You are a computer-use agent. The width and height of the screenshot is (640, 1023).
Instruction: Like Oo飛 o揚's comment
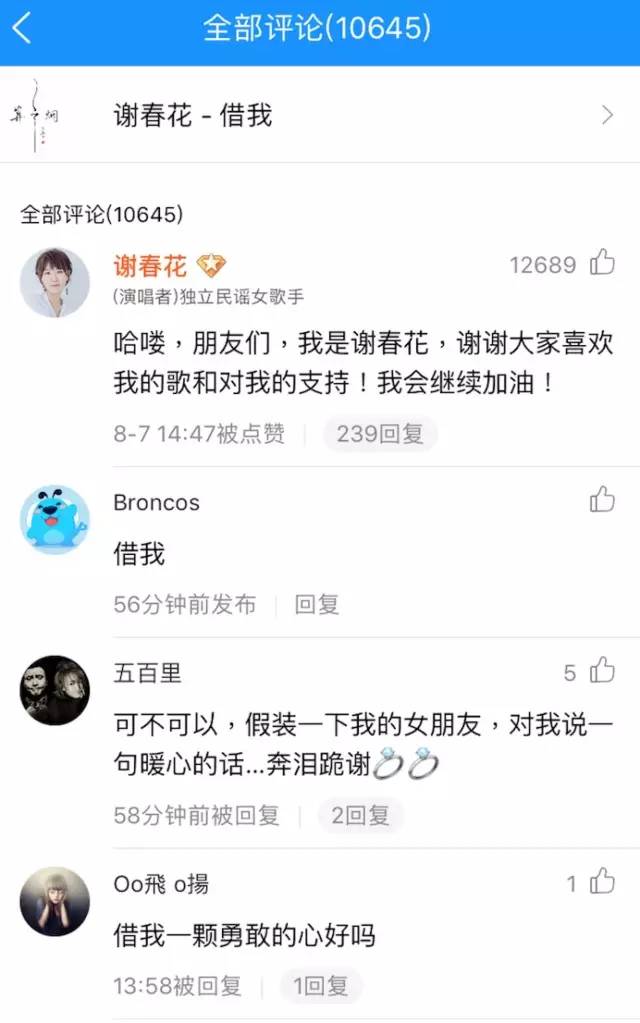click(x=602, y=881)
